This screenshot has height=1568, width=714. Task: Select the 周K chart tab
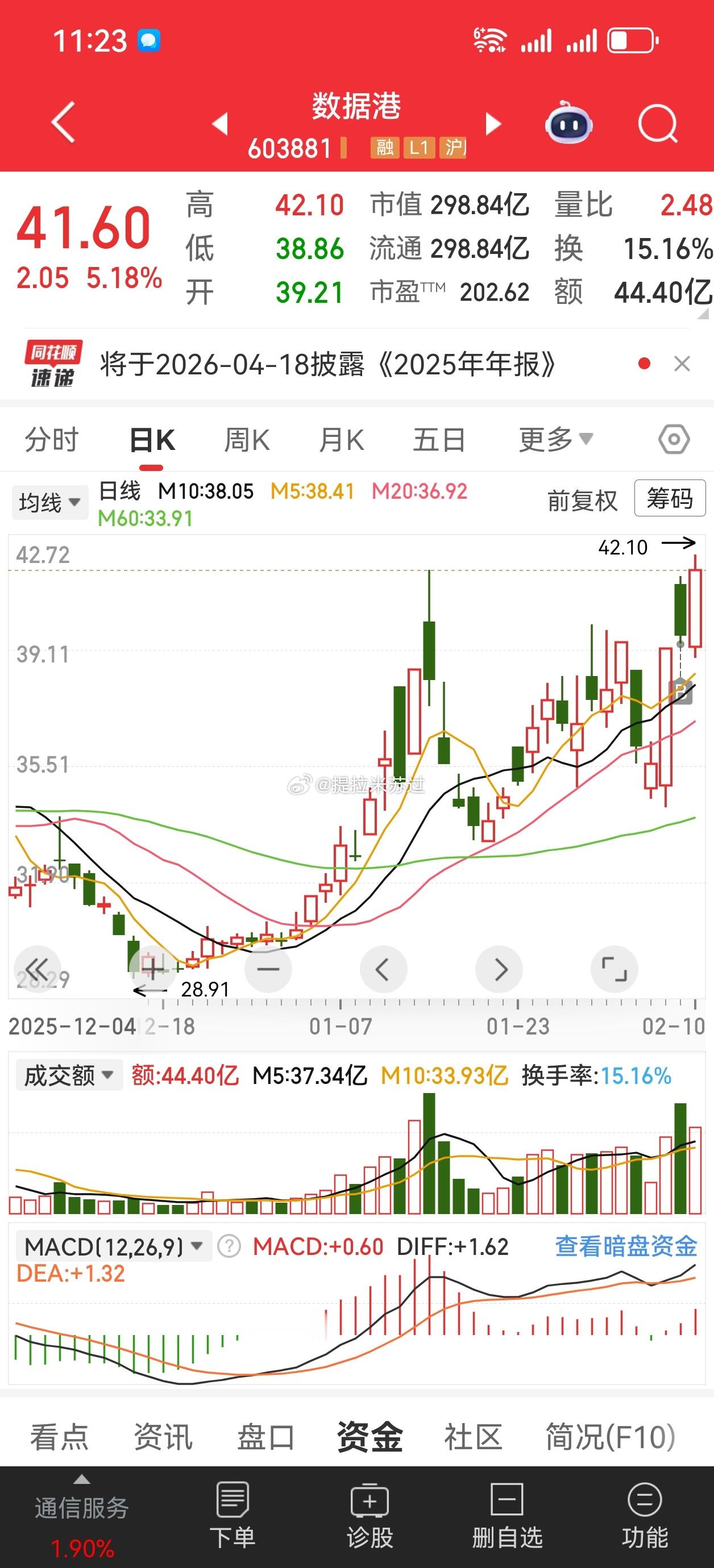coord(247,440)
